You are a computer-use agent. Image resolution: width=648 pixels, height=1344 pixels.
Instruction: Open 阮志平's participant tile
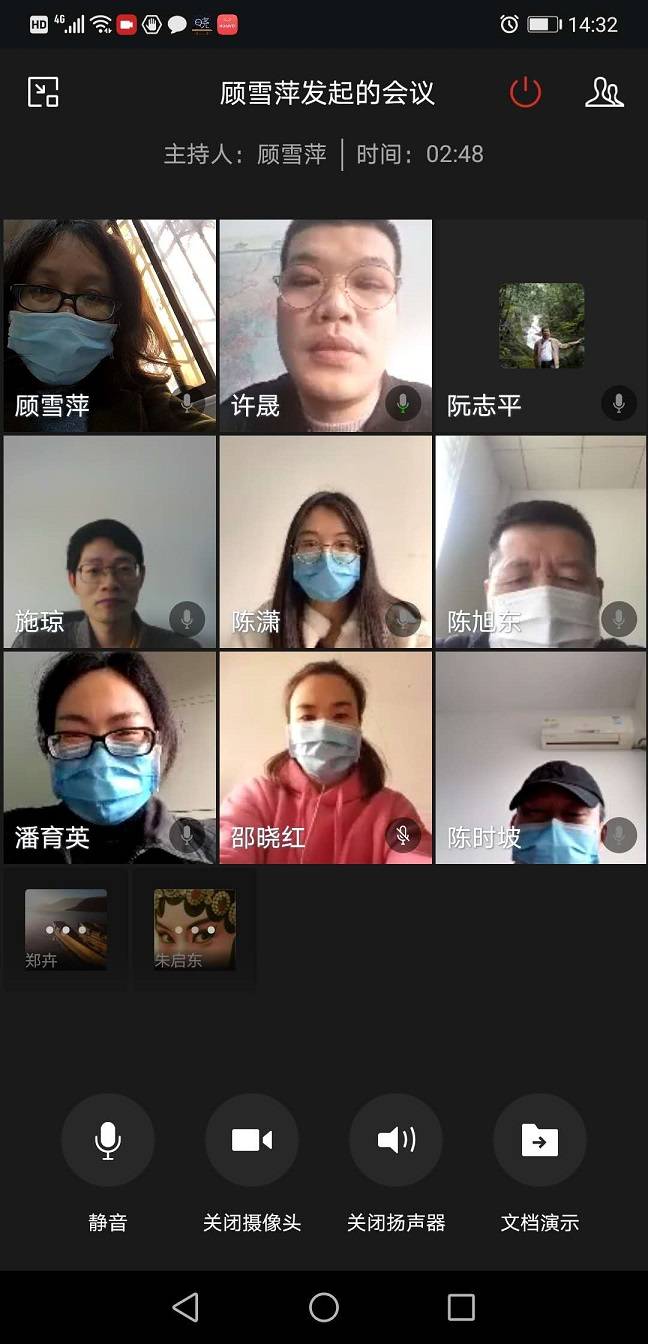(541, 325)
